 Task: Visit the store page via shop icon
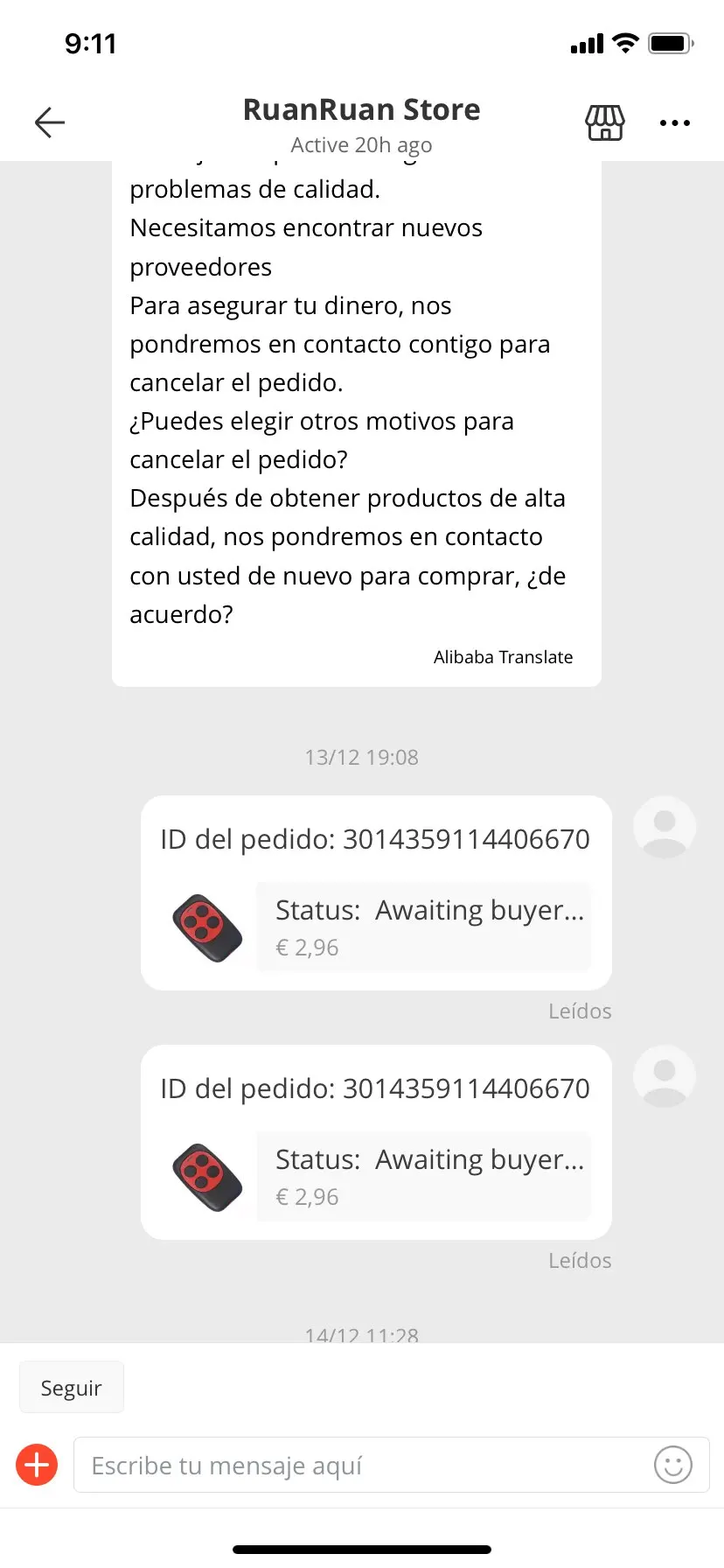coord(604,122)
